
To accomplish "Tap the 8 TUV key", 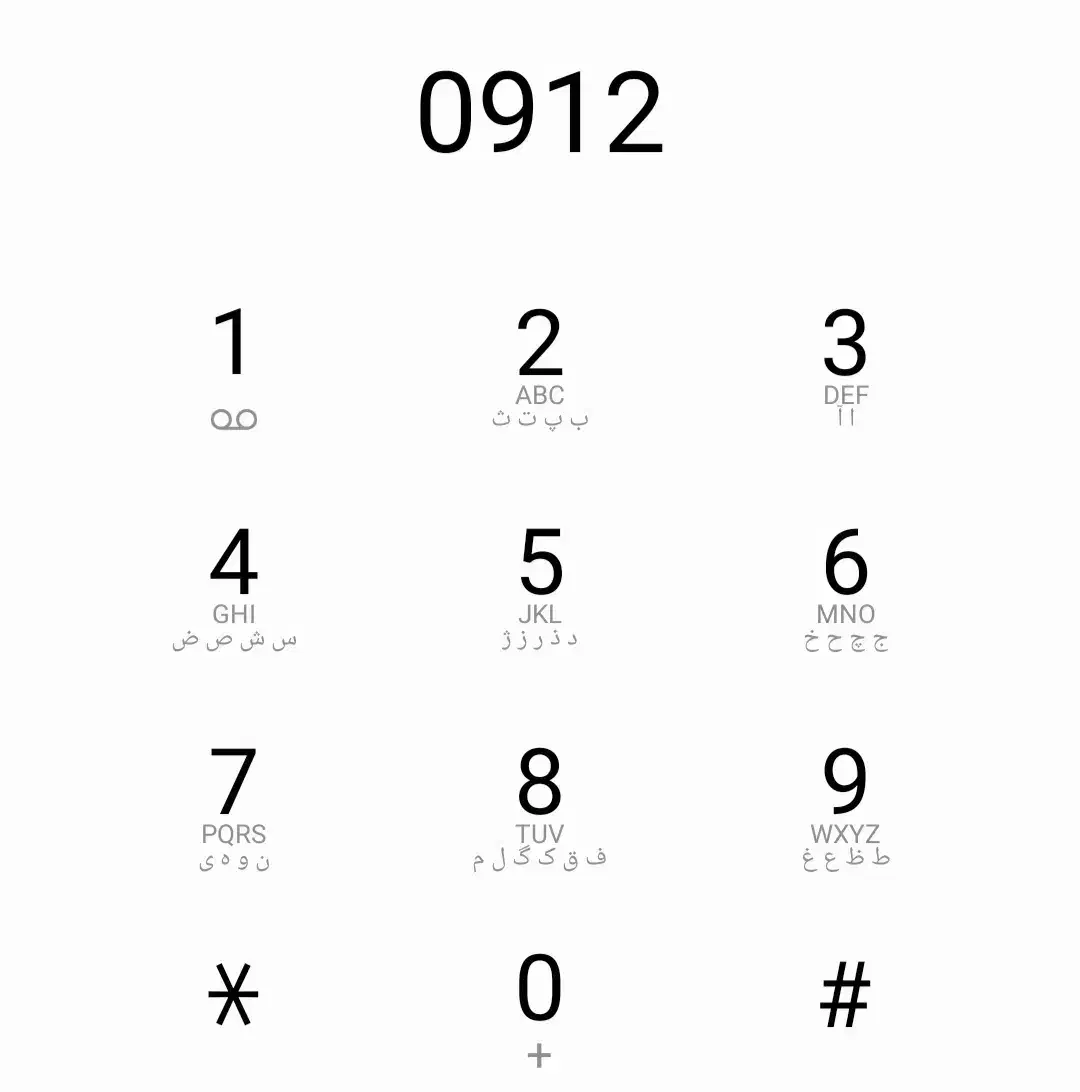I will [540, 807].
